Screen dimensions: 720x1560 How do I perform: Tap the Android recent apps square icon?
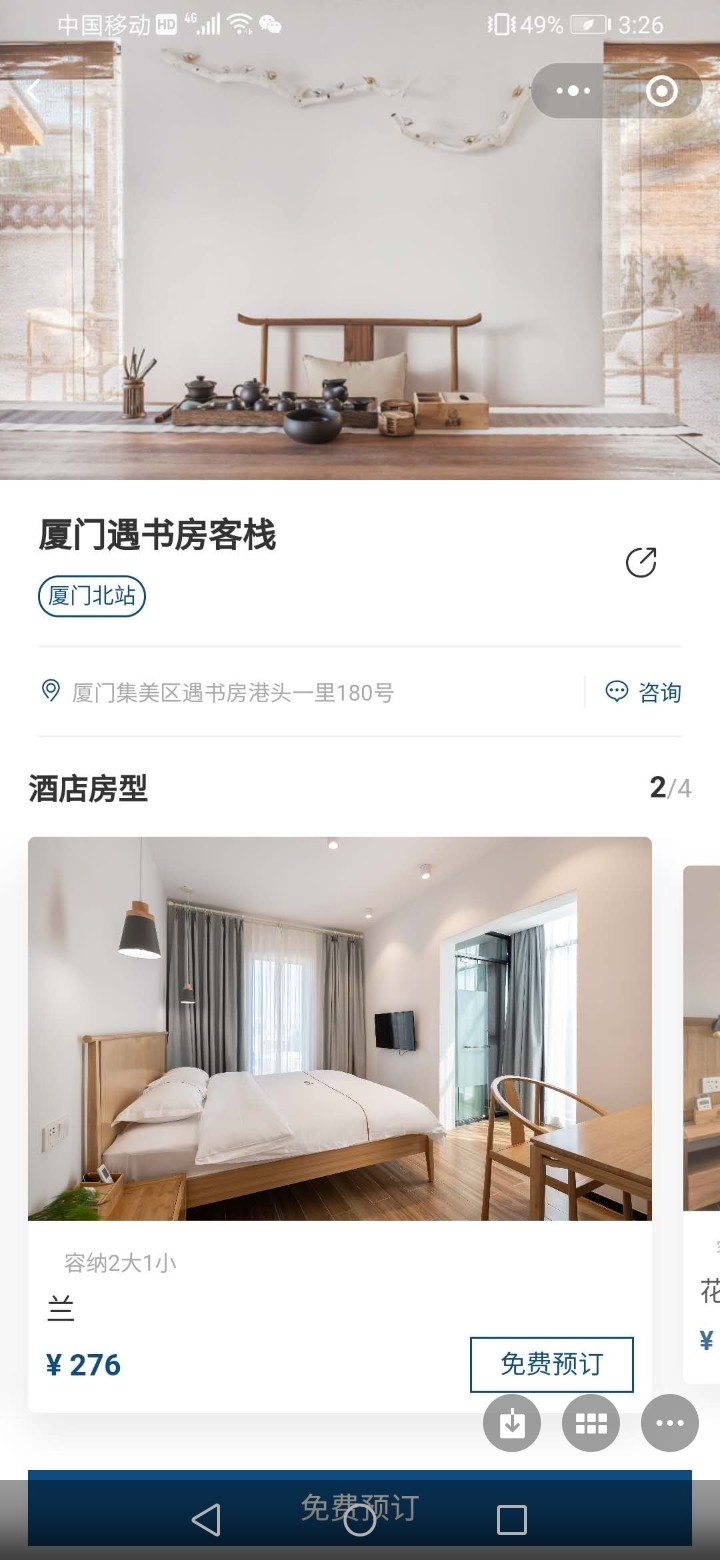[x=512, y=1518]
